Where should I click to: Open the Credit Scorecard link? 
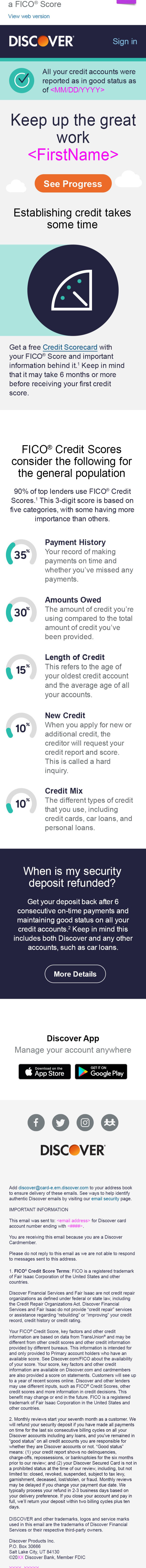70,347
